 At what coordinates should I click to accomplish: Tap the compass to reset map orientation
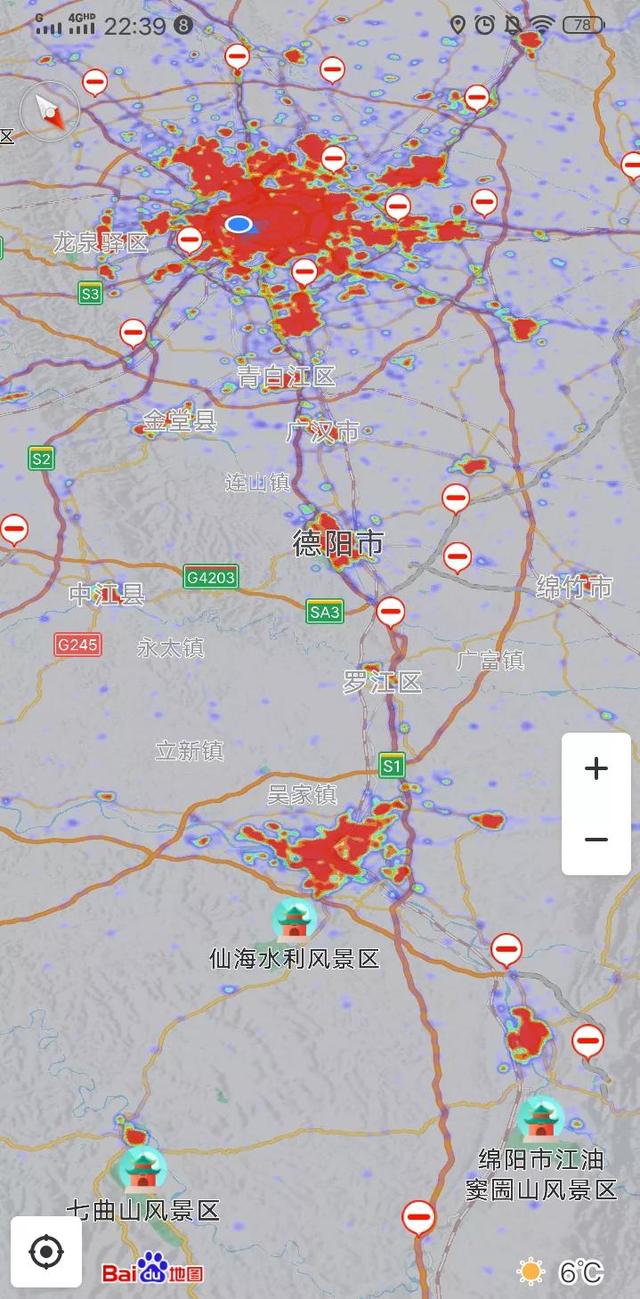pyautogui.click(x=50, y=112)
